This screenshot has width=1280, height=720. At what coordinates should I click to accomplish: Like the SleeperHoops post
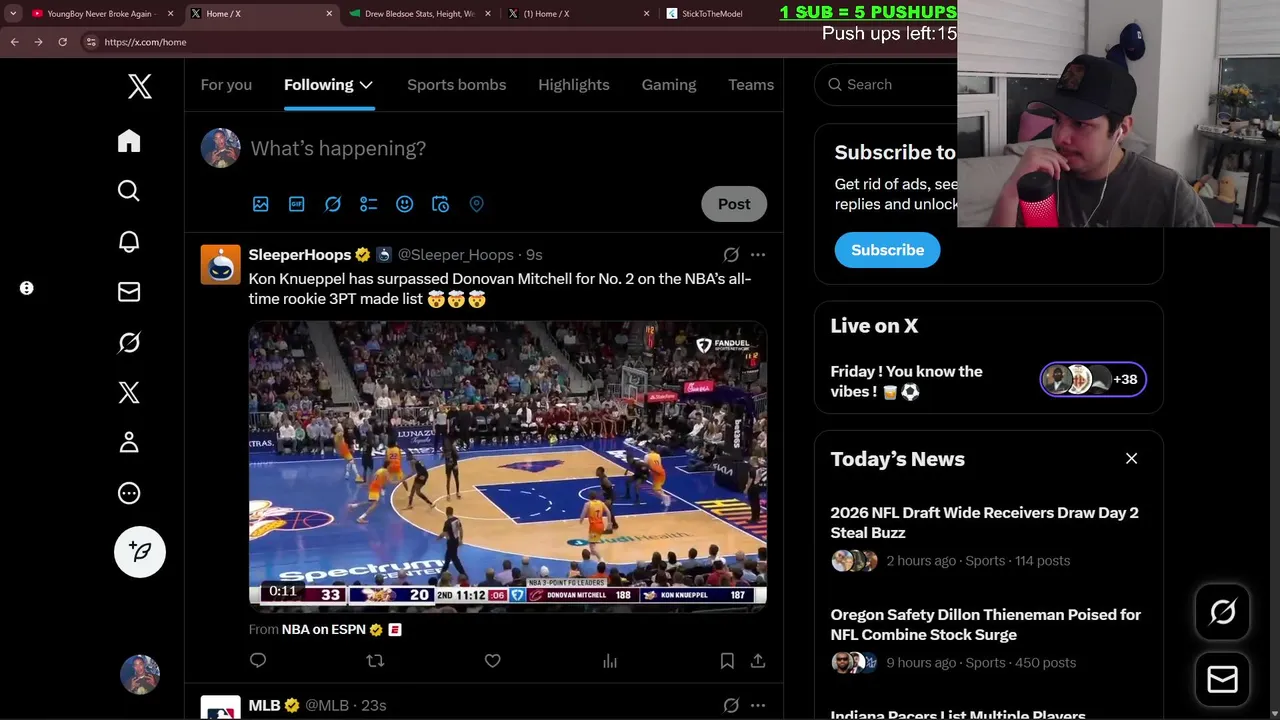click(492, 661)
